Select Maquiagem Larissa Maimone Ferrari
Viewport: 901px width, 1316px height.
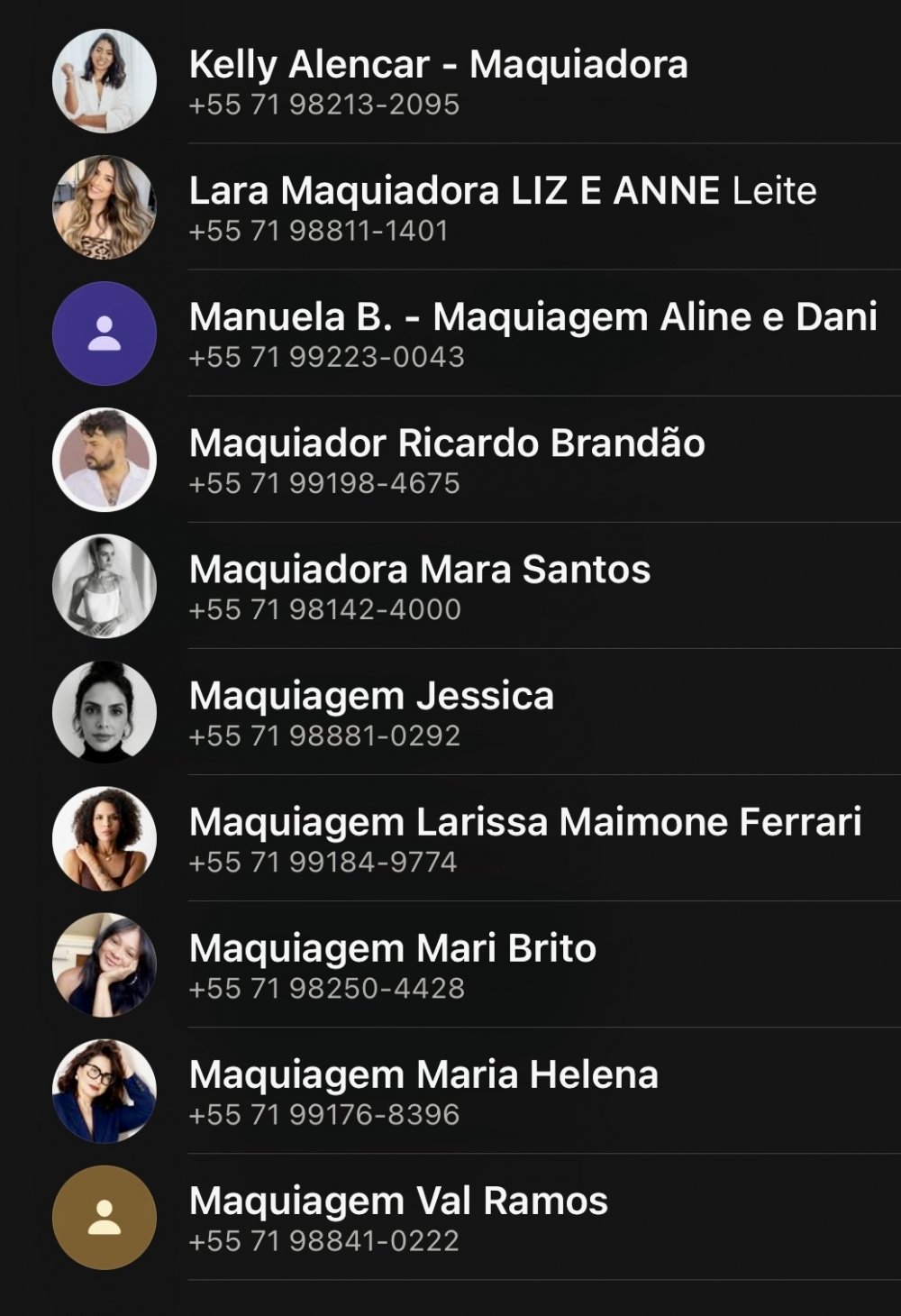tap(524, 838)
